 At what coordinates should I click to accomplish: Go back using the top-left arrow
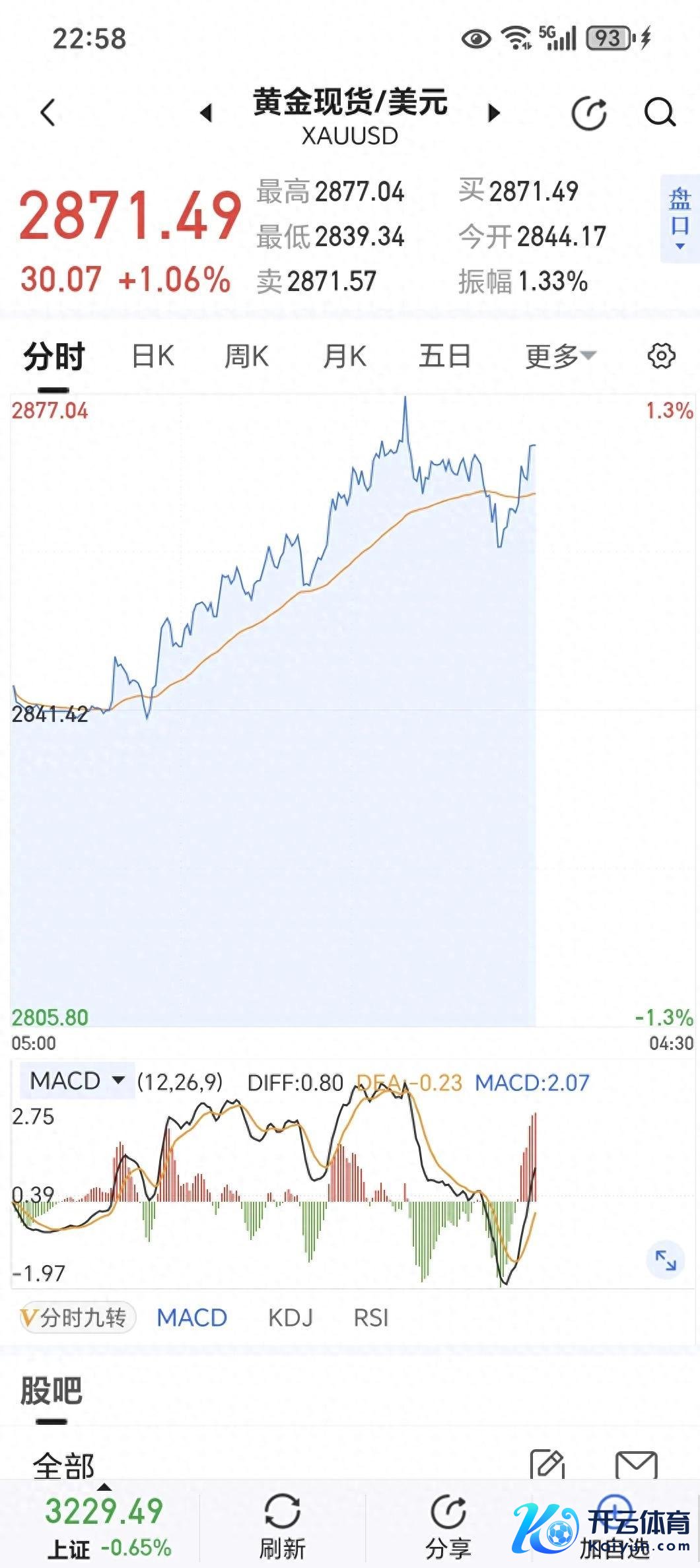(x=48, y=113)
